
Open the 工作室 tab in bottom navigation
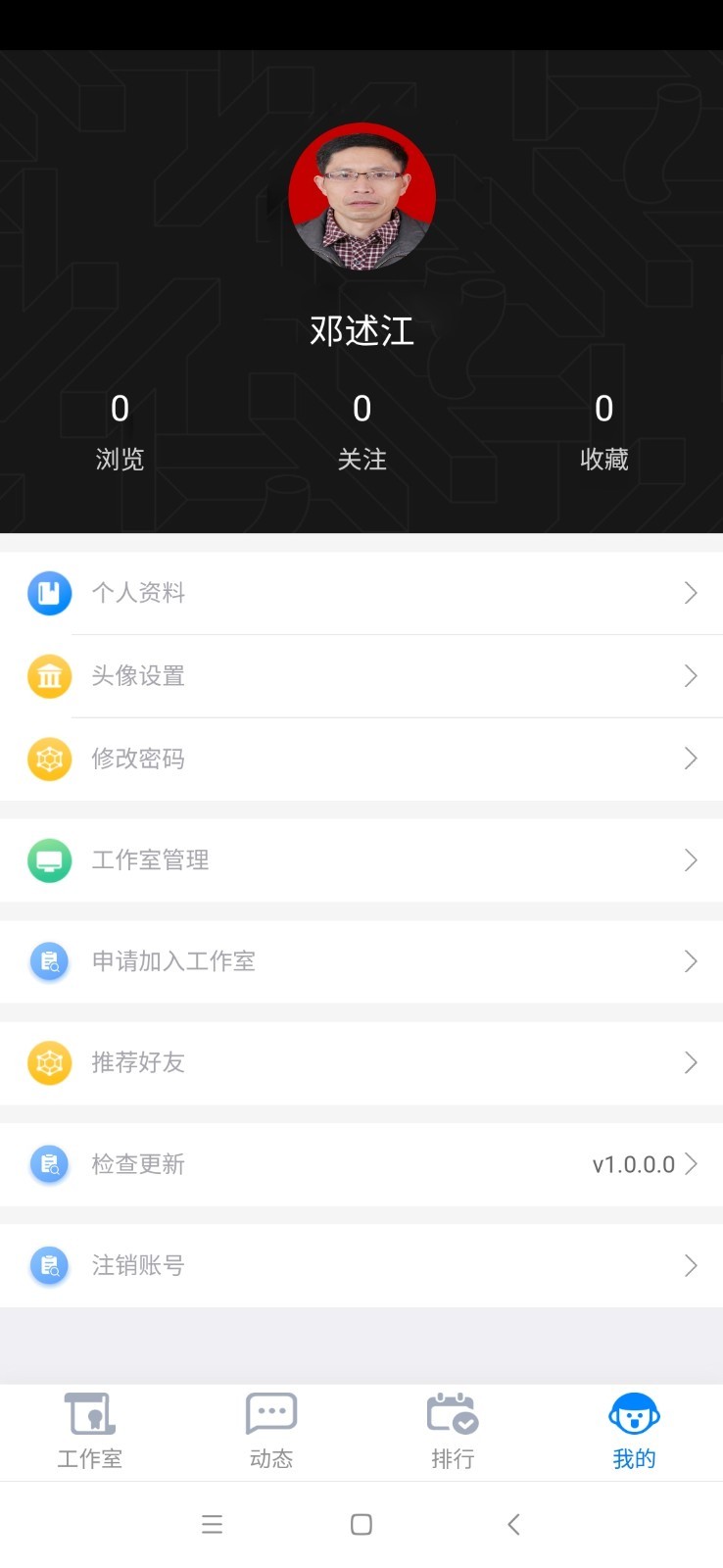point(89,1431)
